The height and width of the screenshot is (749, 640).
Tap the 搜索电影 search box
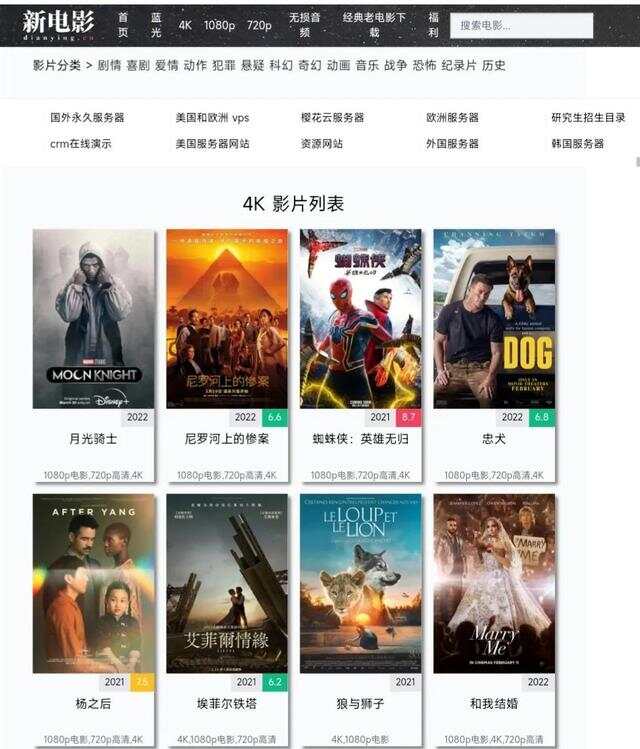pos(520,25)
